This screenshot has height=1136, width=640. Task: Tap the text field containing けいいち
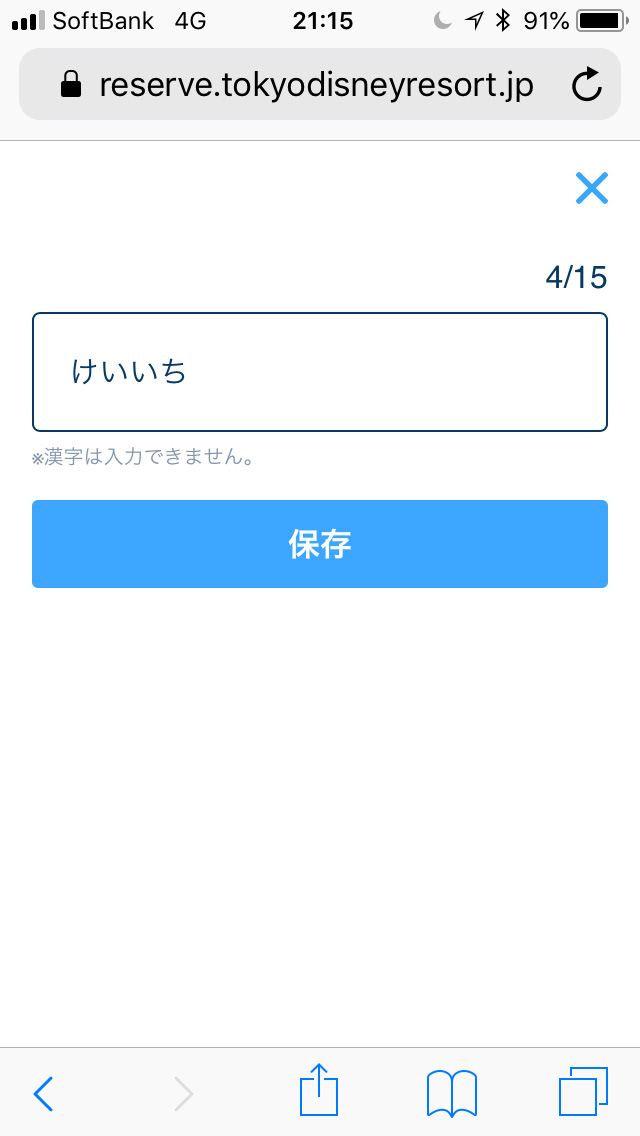click(320, 372)
